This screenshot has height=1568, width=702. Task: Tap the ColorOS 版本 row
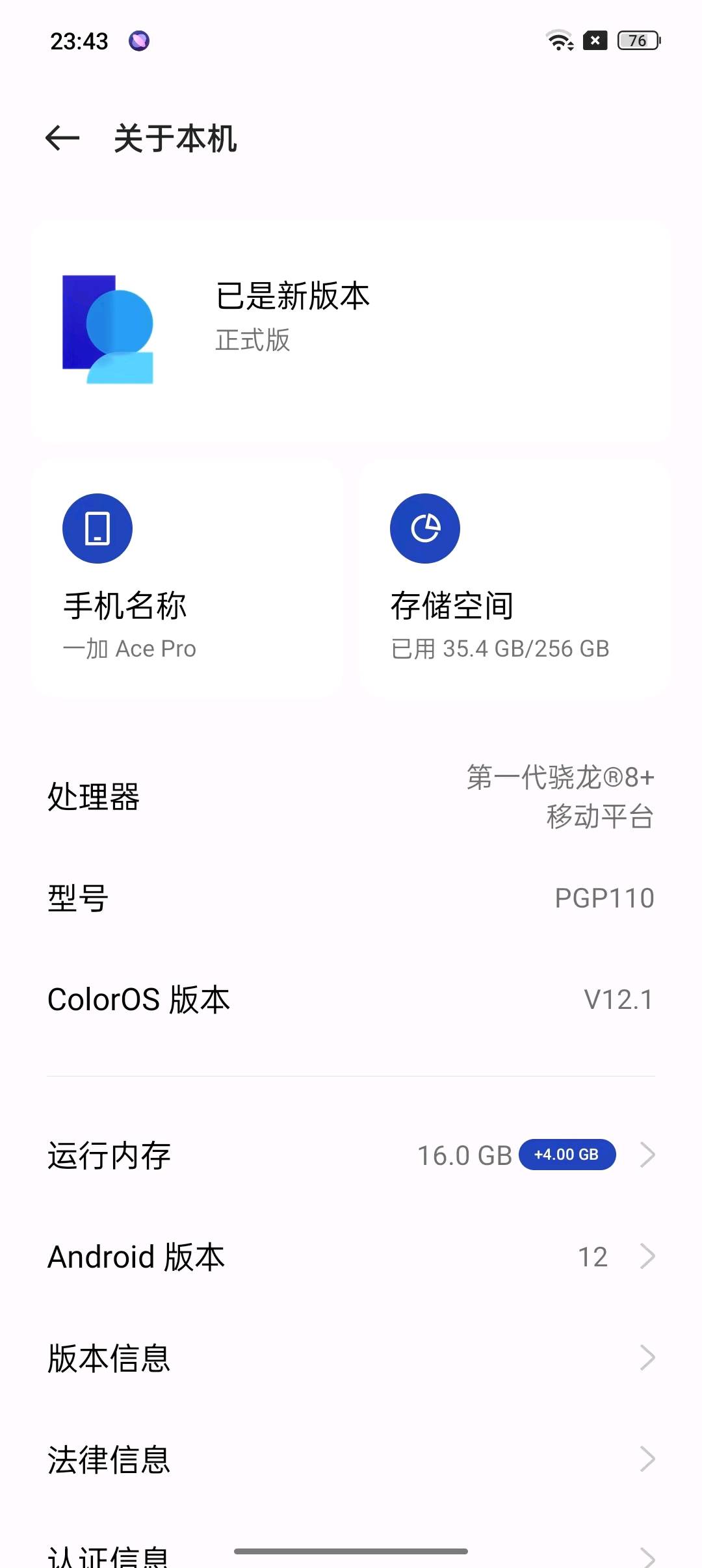click(351, 999)
